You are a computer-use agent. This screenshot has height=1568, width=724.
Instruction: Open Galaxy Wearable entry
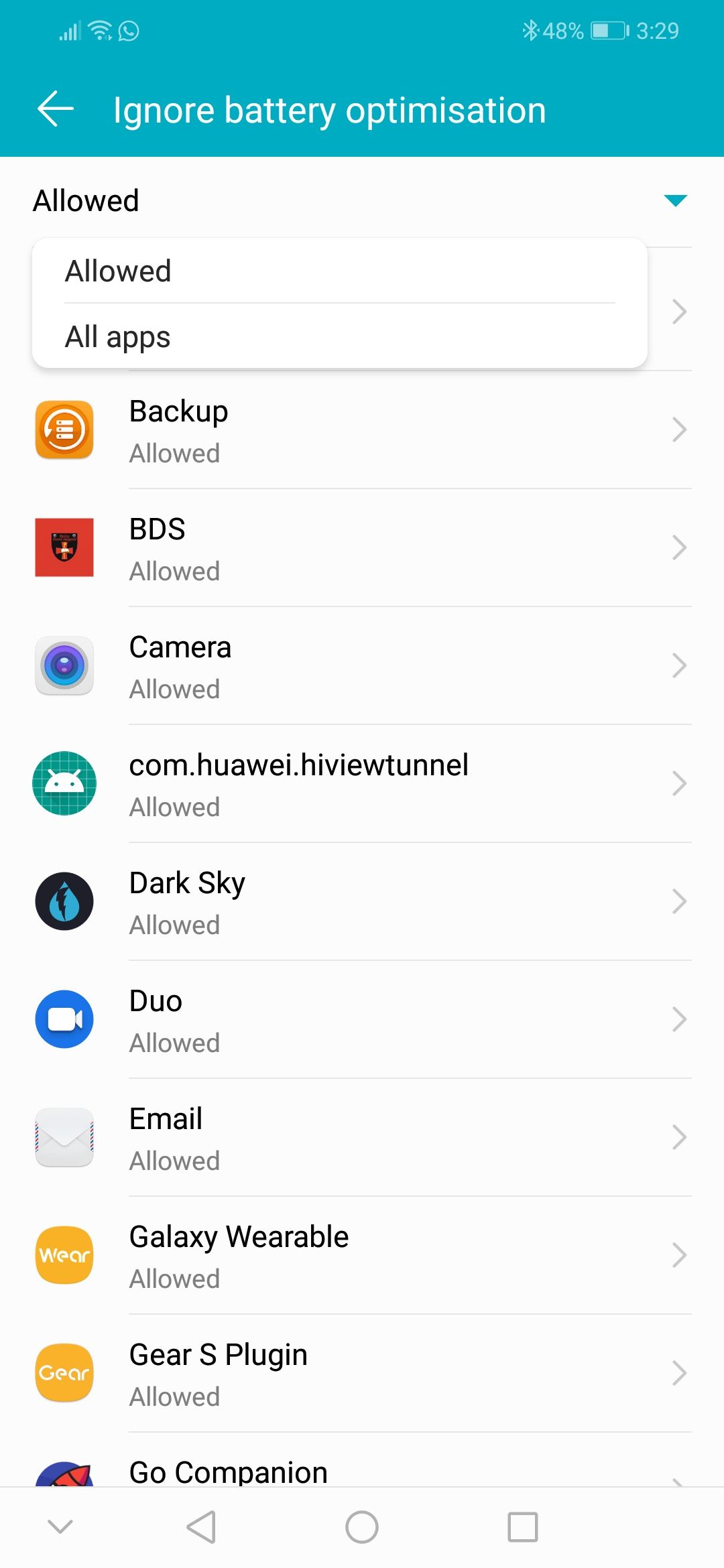point(362,1256)
